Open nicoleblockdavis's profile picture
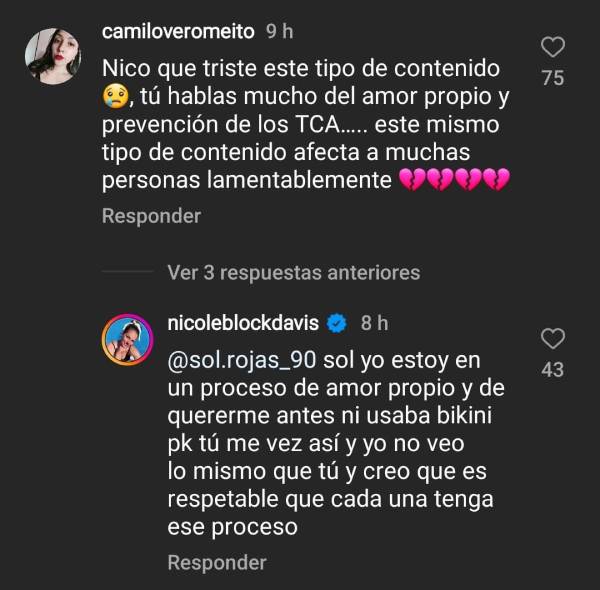The height and width of the screenshot is (590, 600). click(x=127, y=339)
